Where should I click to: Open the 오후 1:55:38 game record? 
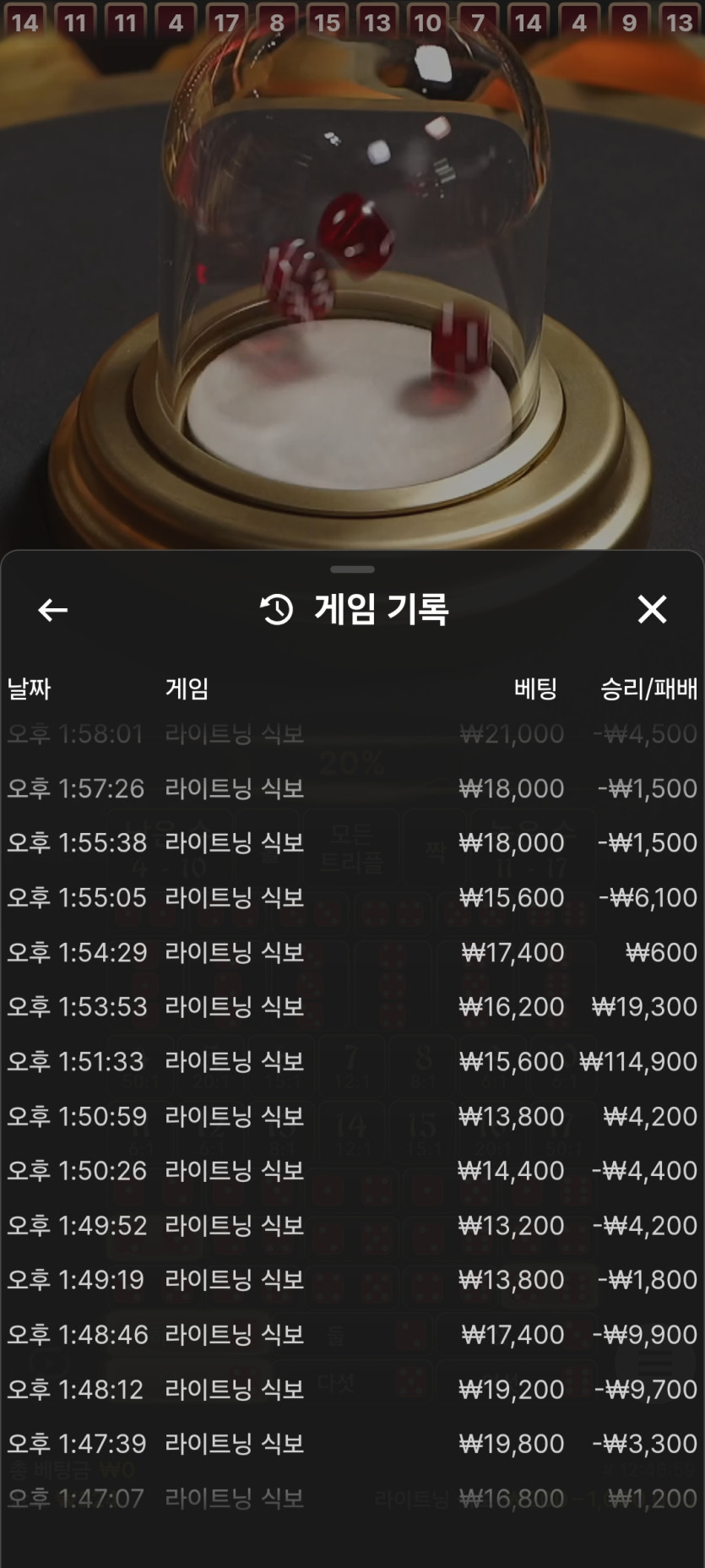pos(352,842)
